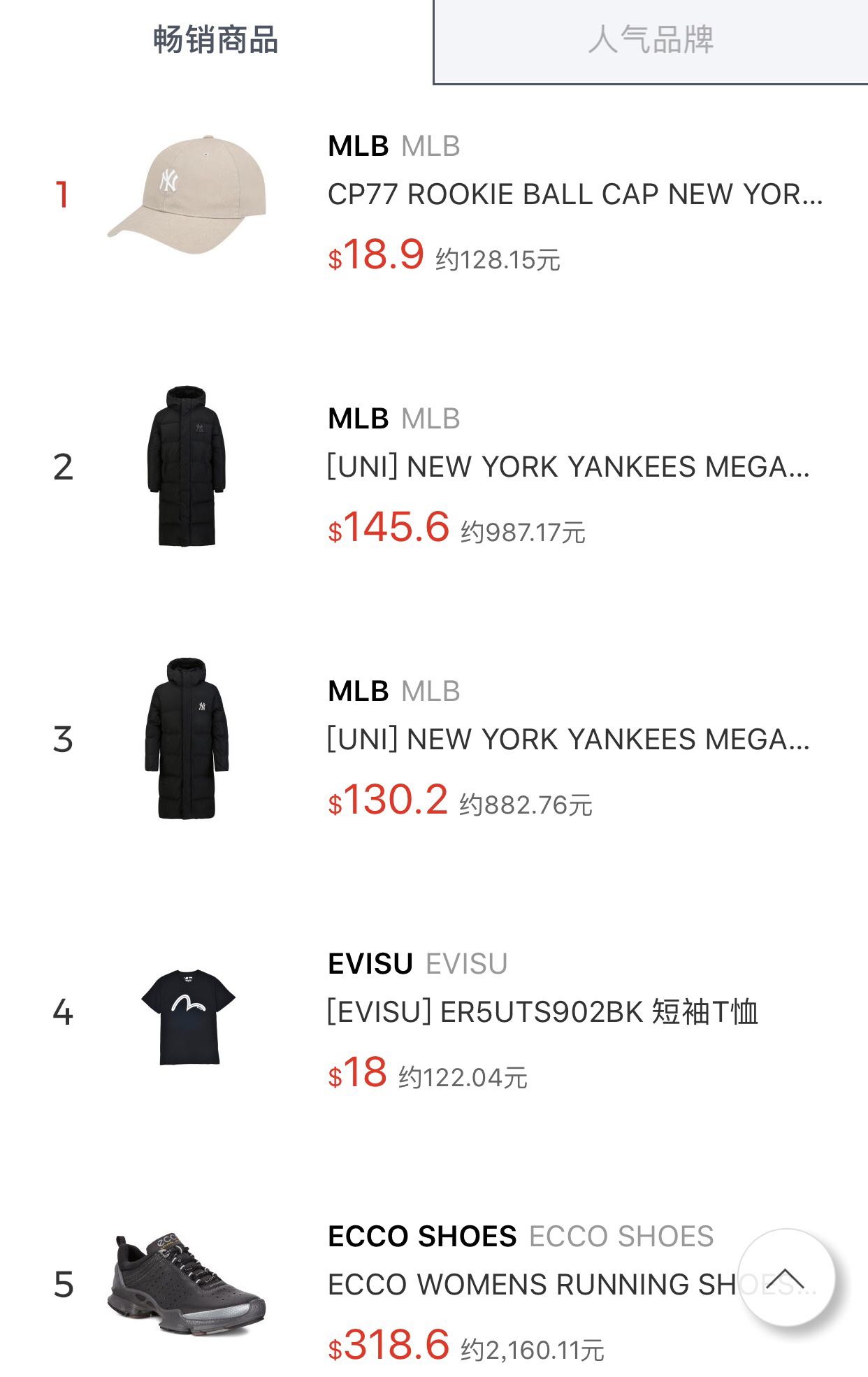Select the 畅销商品 tab
The width and height of the screenshot is (868, 1377).
[216, 41]
